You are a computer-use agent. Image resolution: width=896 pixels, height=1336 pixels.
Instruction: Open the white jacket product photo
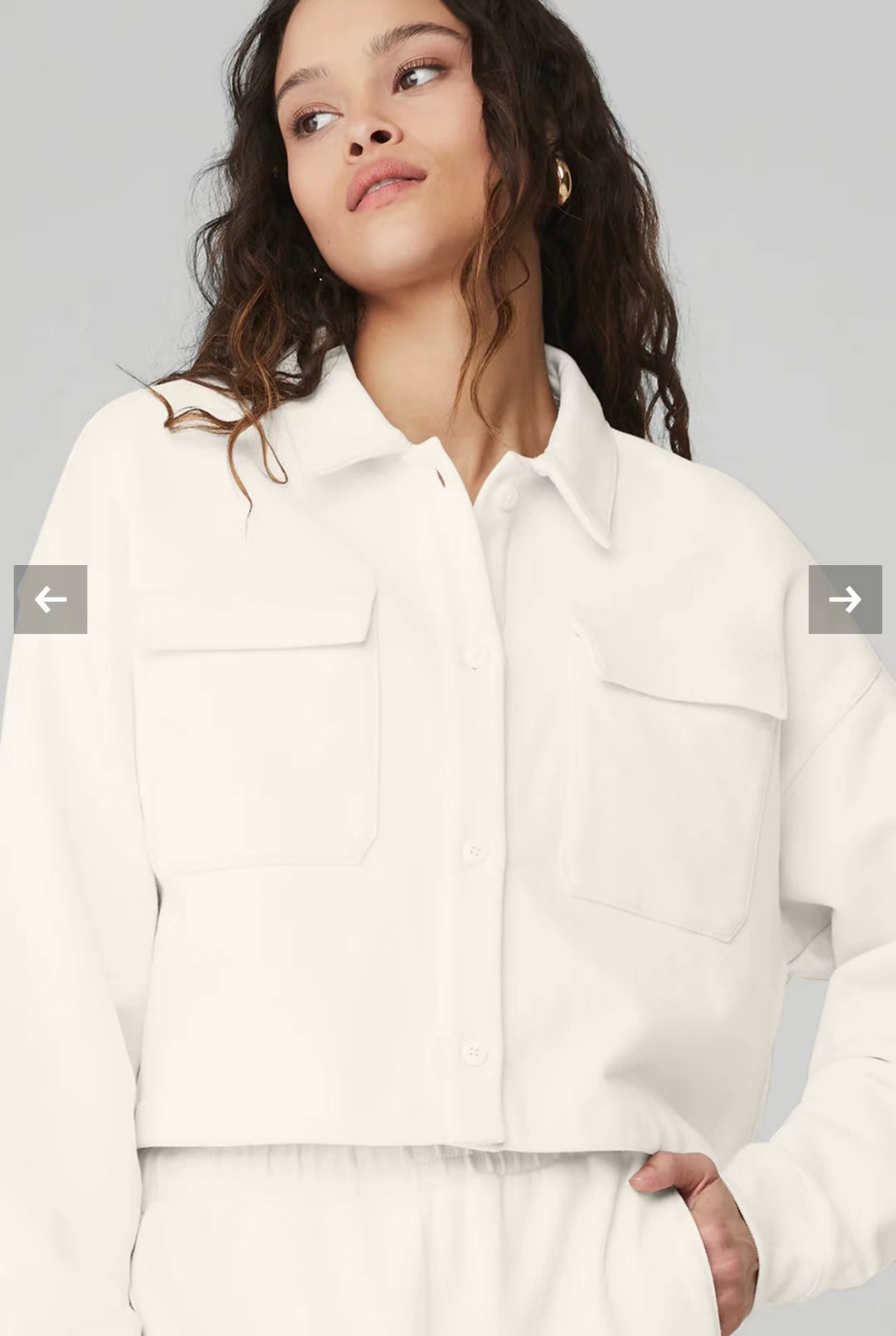(x=448, y=747)
